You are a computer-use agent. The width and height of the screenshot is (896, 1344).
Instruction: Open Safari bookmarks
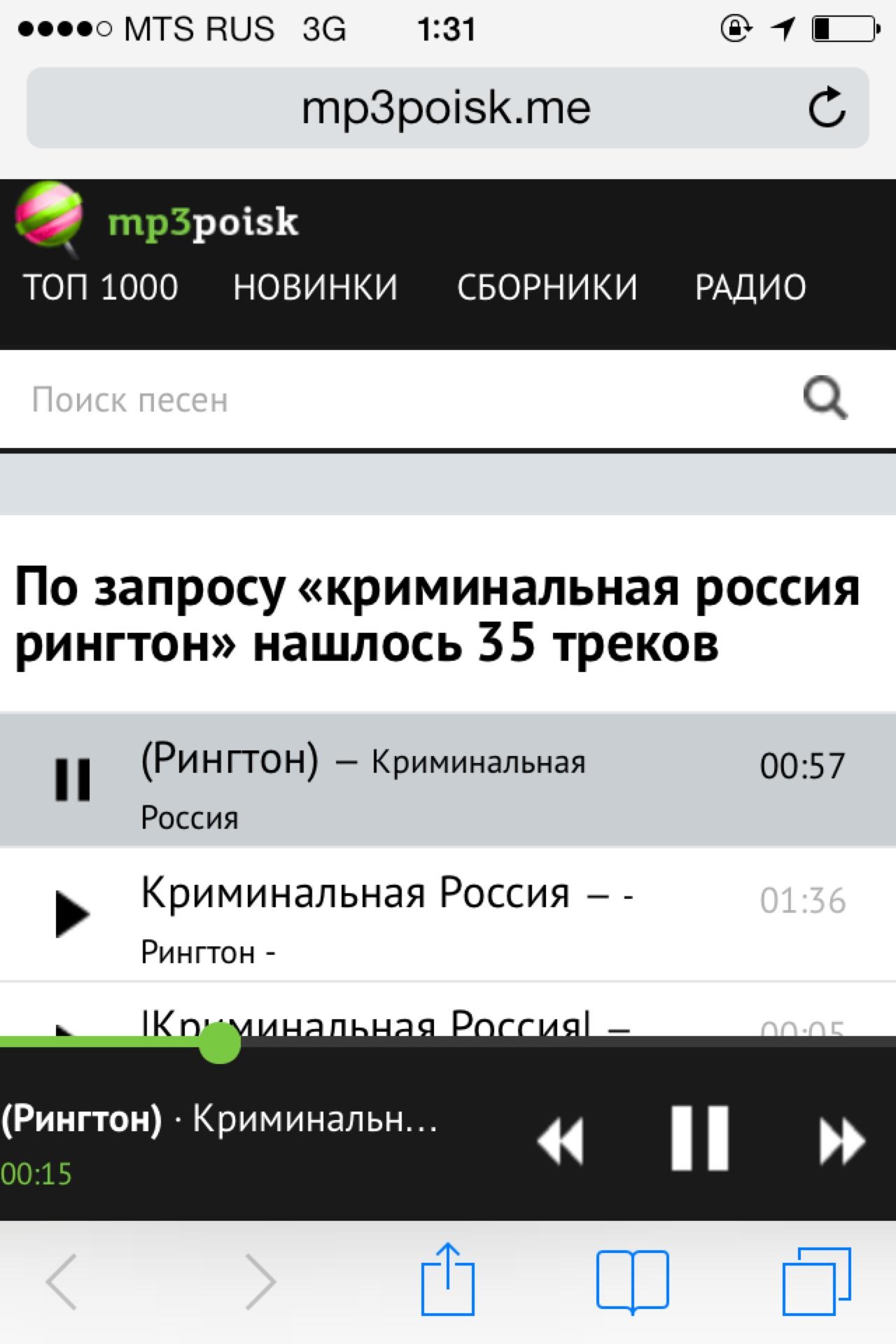(x=632, y=1281)
